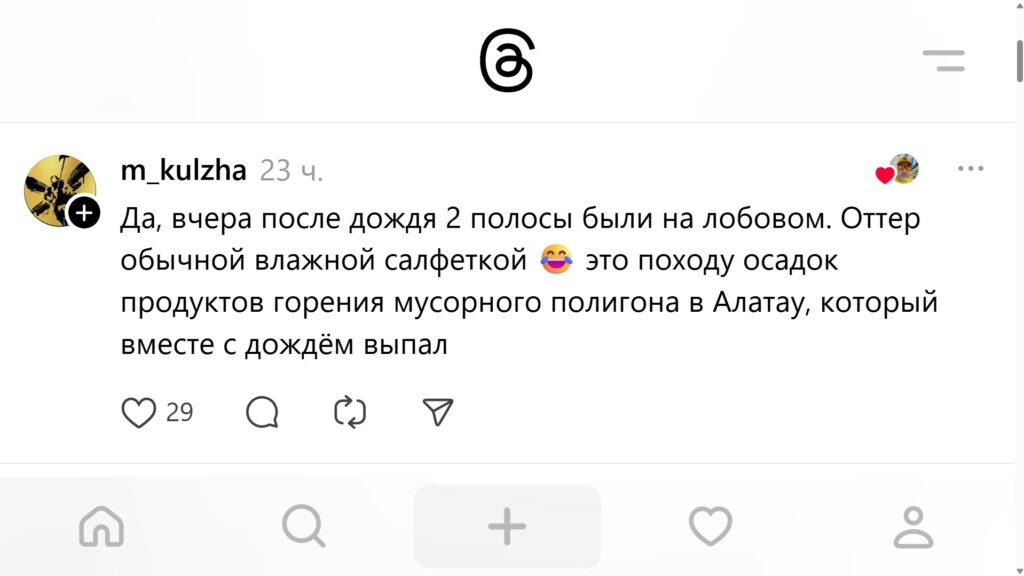Like the post by m_kulzha

(x=139, y=412)
